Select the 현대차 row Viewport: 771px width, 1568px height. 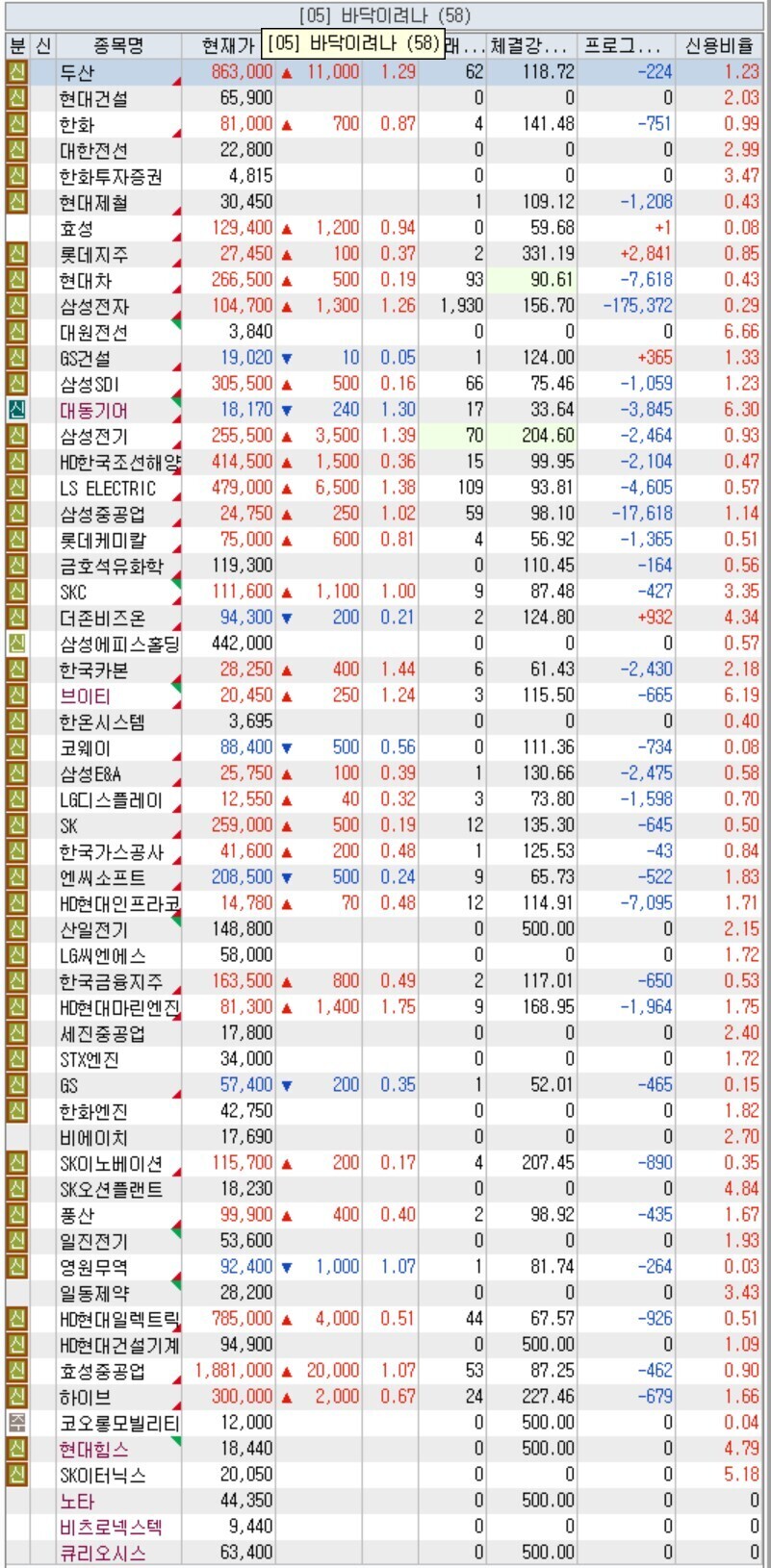pos(383,280)
